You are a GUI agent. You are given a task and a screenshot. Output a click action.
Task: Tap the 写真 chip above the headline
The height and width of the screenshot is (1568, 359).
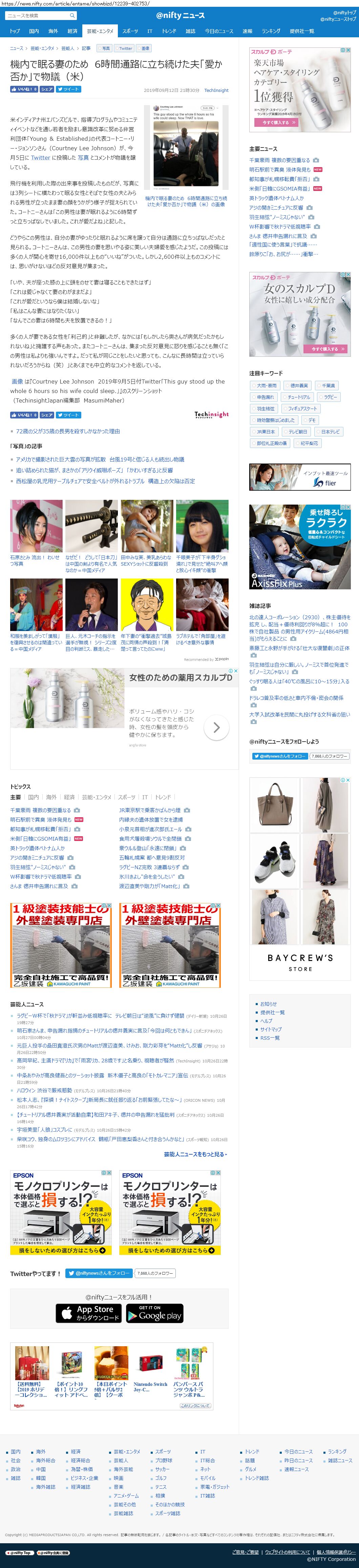click(x=105, y=48)
